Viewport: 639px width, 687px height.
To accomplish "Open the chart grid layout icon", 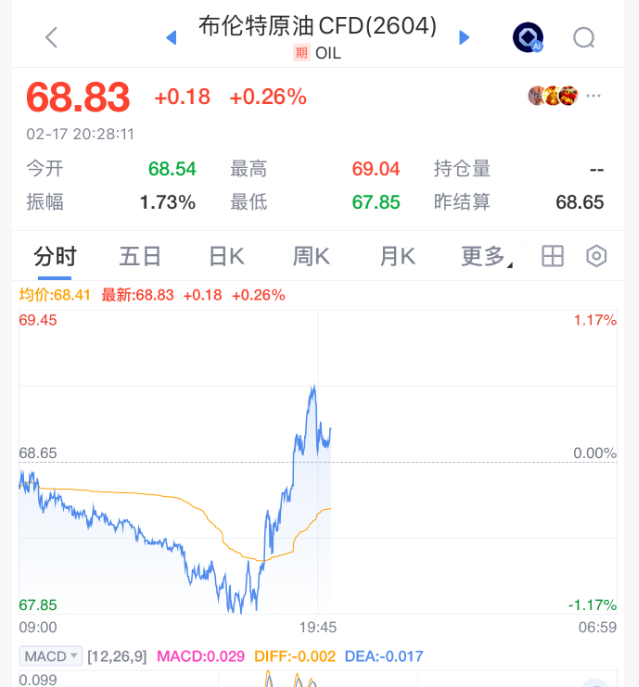I will (552, 256).
